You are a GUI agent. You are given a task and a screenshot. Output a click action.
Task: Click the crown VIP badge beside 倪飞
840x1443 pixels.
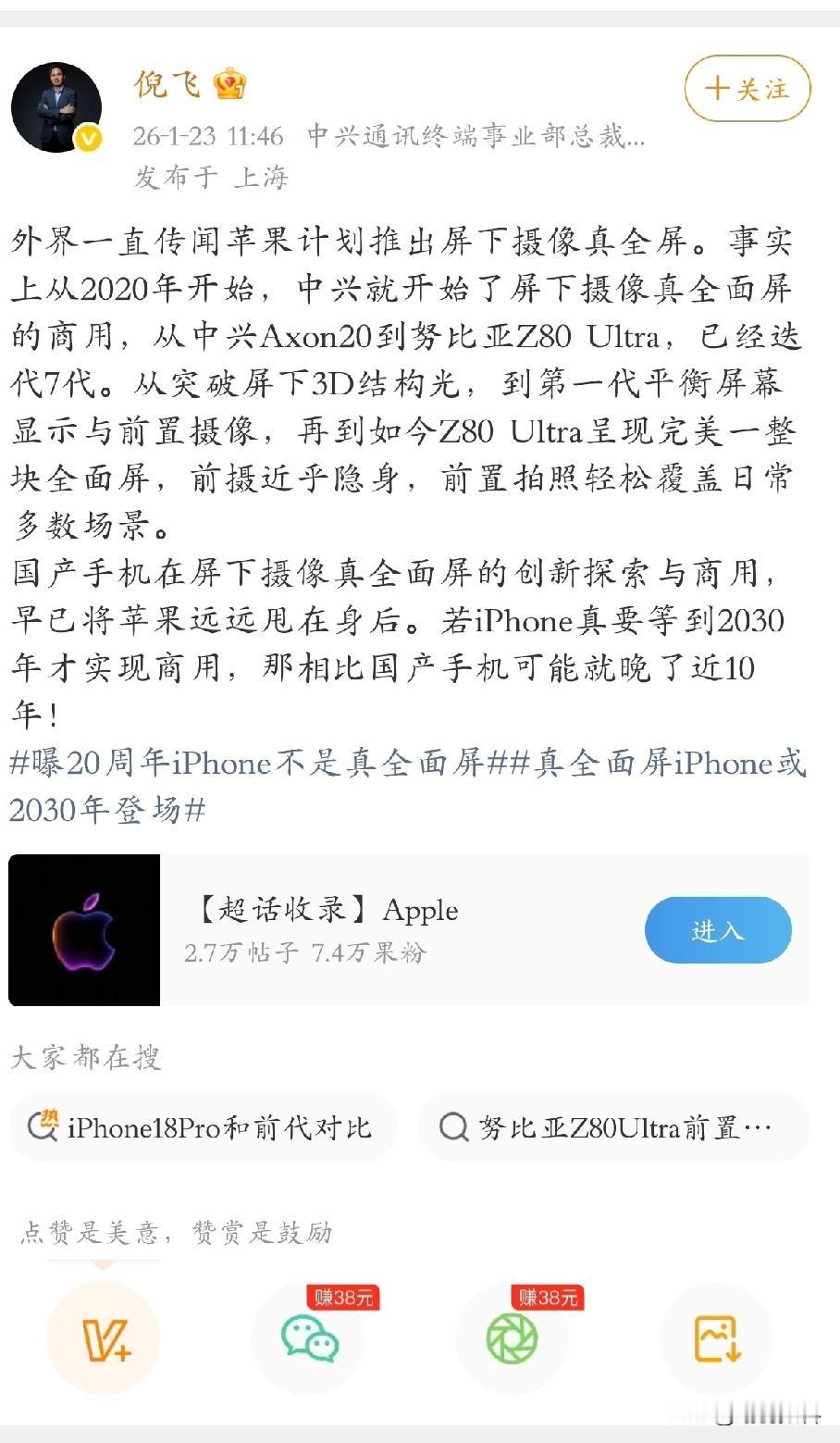pos(229,83)
